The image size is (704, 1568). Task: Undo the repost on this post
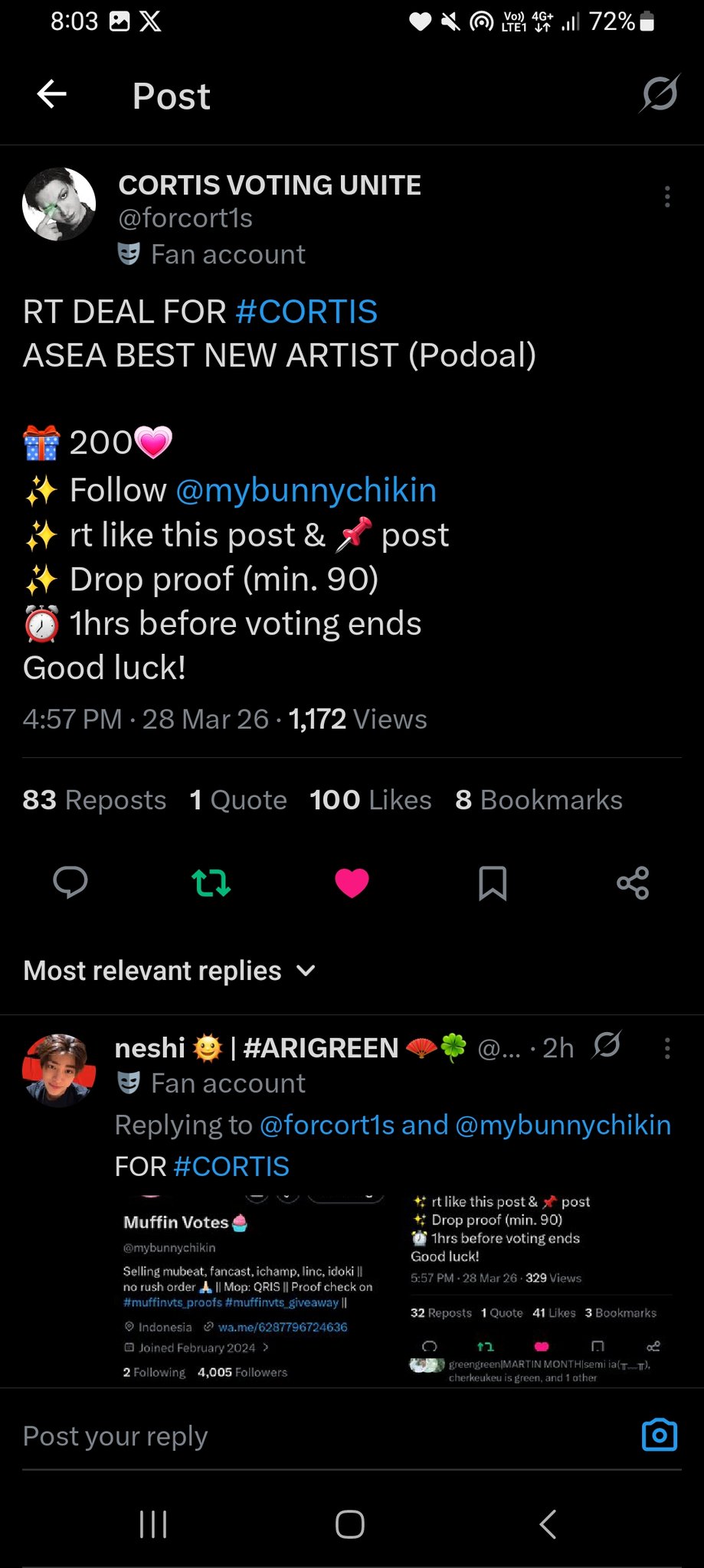tap(211, 883)
